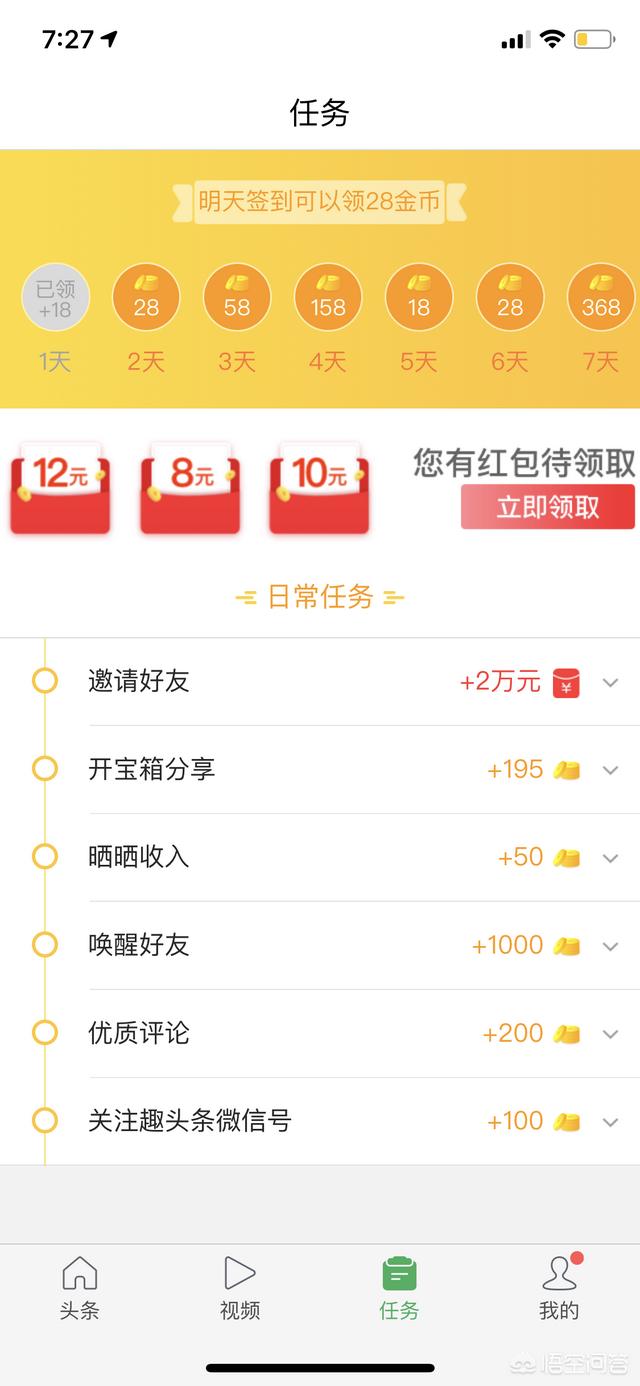Go to the 我的 tab
Viewport: 640px width, 1386px height.
click(x=559, y=1288)
